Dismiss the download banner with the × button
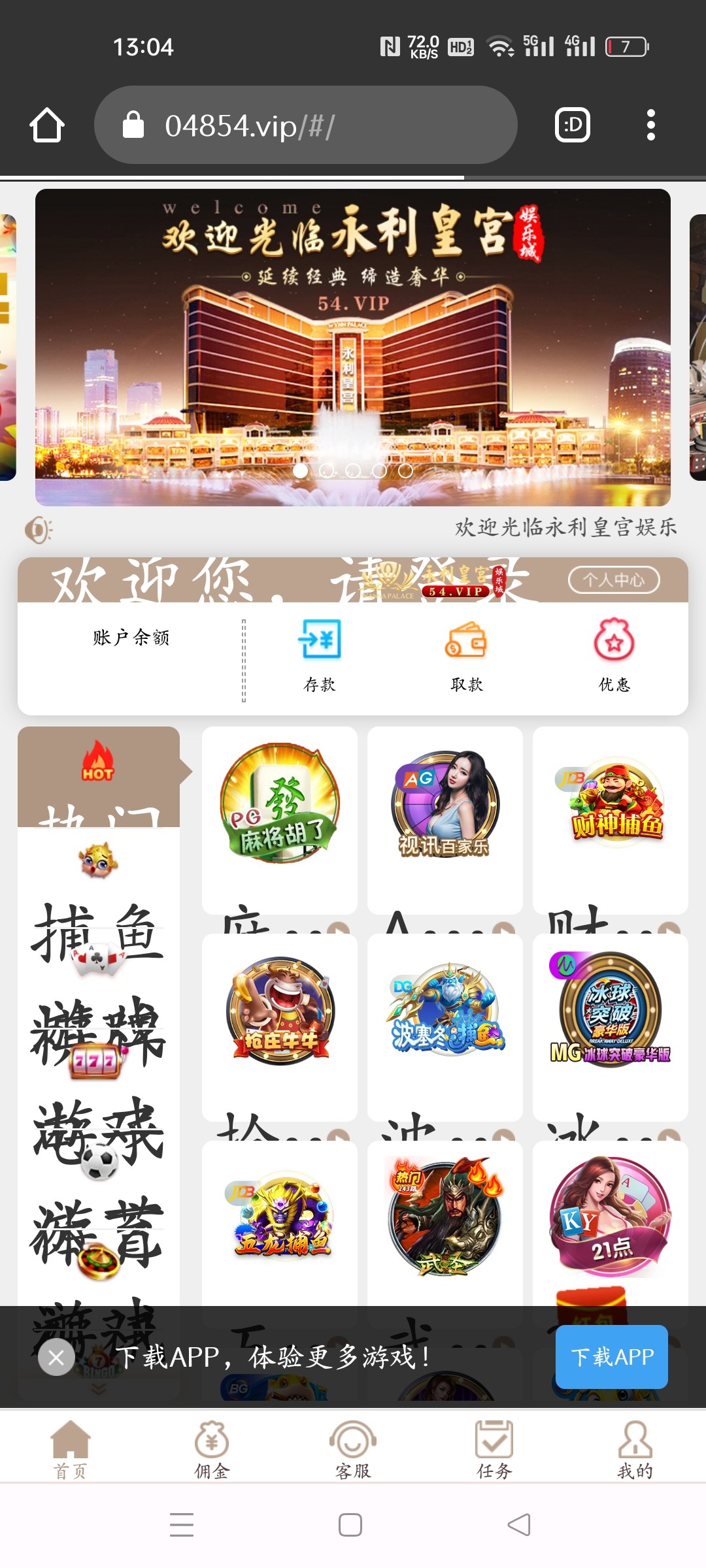This screenshot has height=1568, width=706. 56,1358
